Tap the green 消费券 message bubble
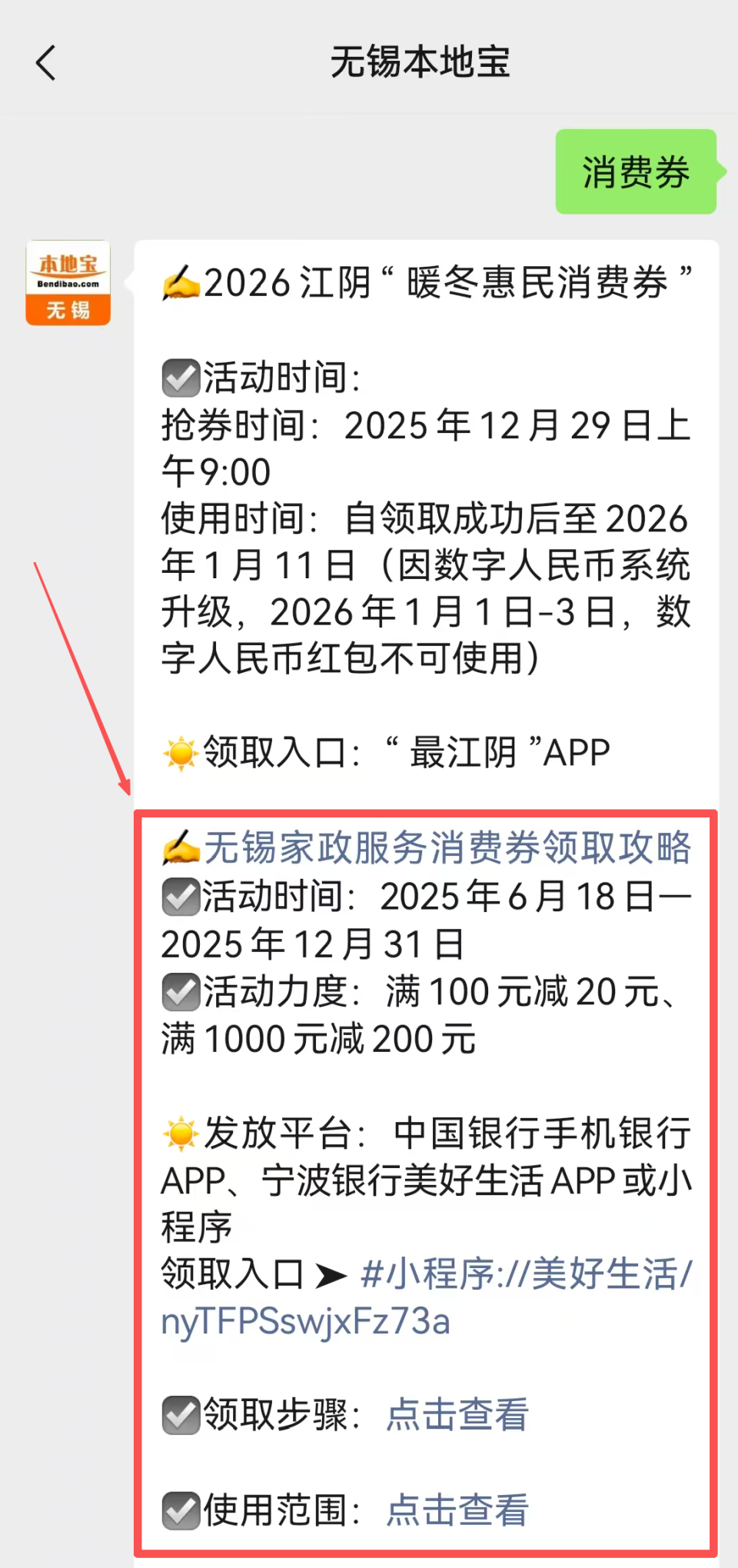 (x=636, y=171)
